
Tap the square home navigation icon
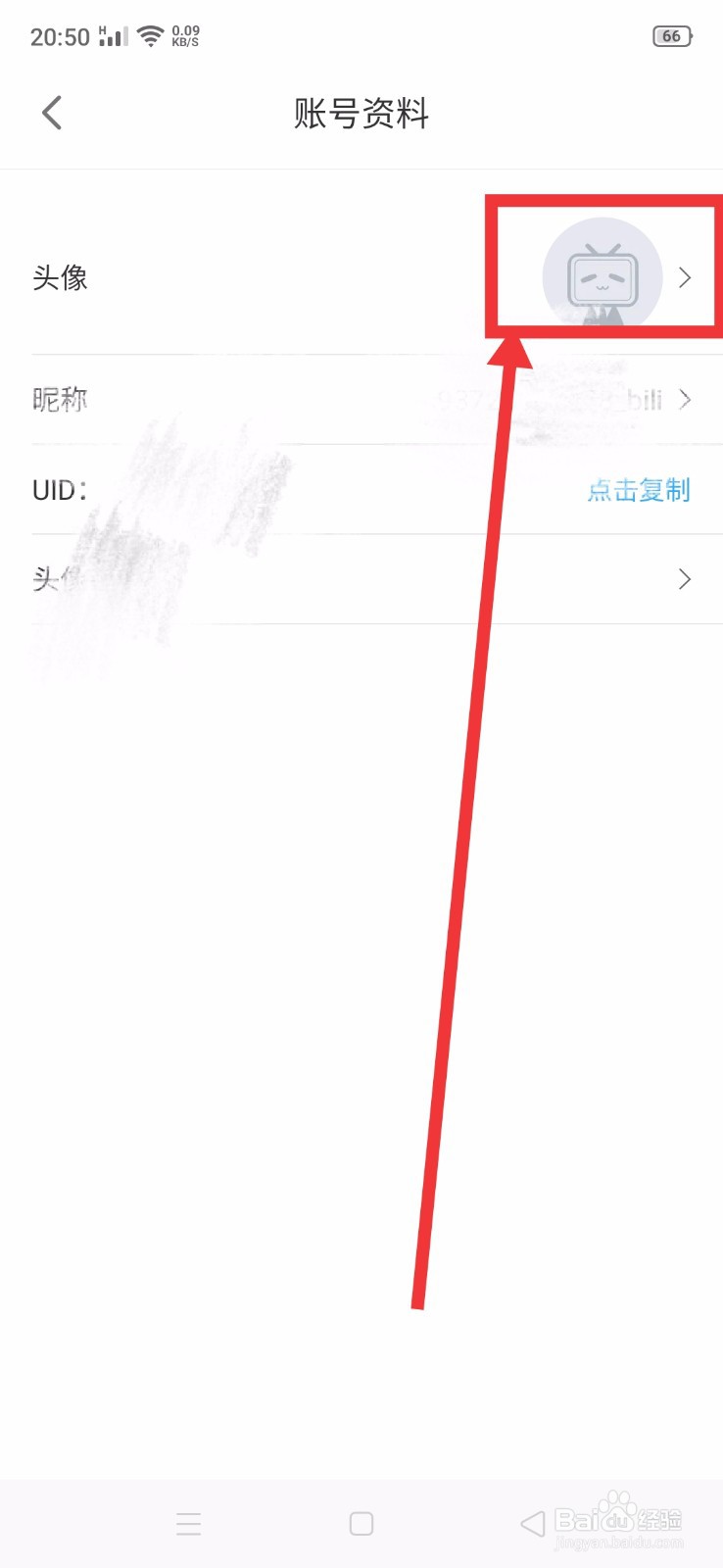(x=361, y=1522)
